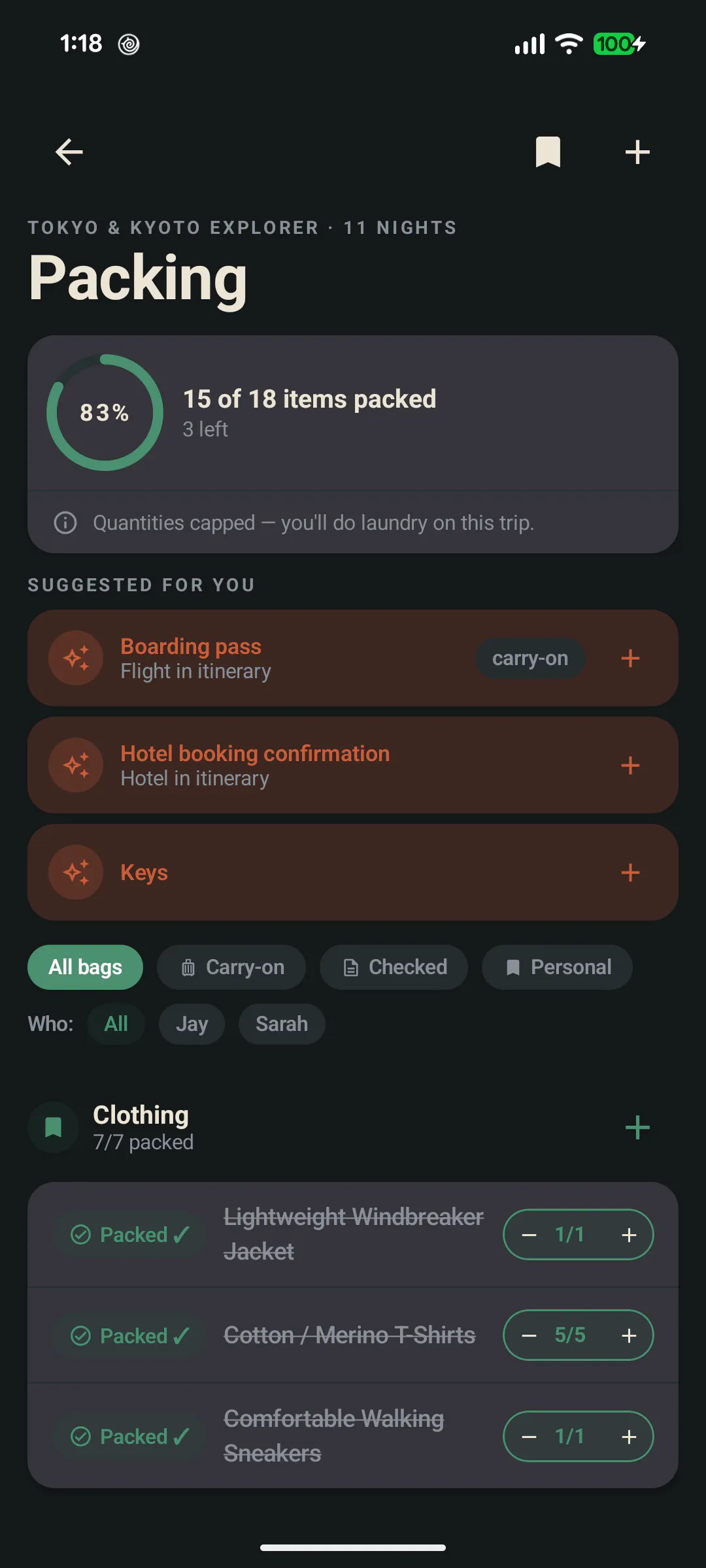This screenshot has height=1568, width=706.
Task: Add Boarding pass suggestion to the list
Action: [630, 658]
